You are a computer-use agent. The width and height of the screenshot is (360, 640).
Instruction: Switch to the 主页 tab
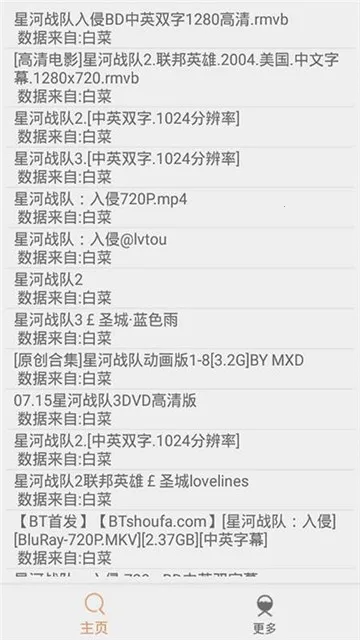[94, 613]
